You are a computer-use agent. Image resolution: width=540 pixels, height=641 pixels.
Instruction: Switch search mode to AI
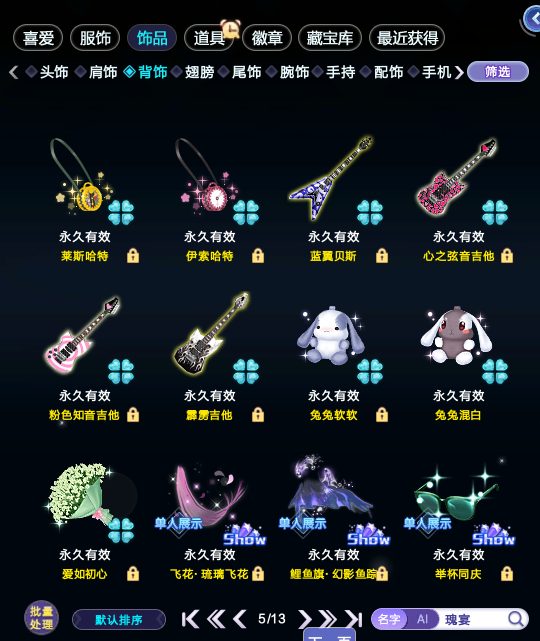[422, 619]
